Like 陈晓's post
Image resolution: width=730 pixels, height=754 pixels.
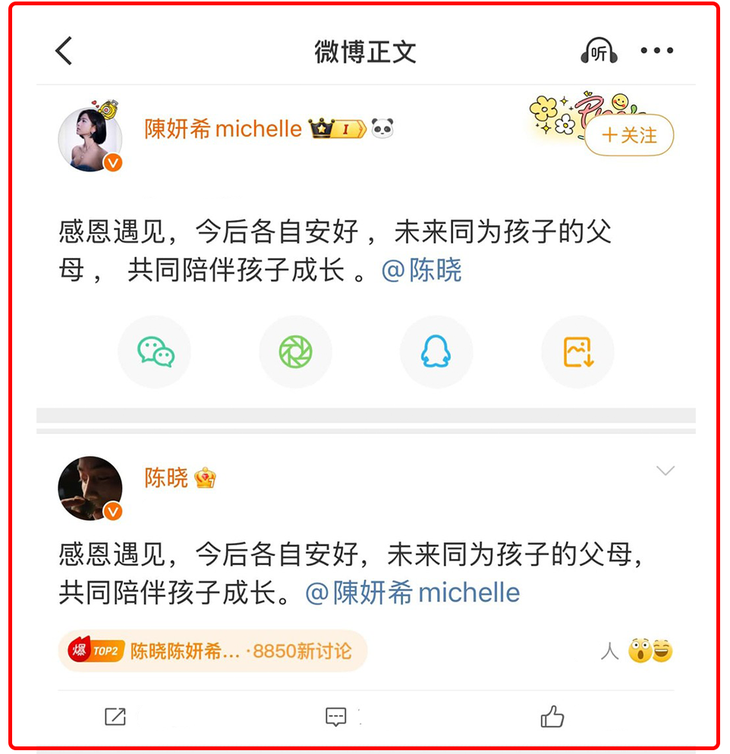[x=552, y=716]
